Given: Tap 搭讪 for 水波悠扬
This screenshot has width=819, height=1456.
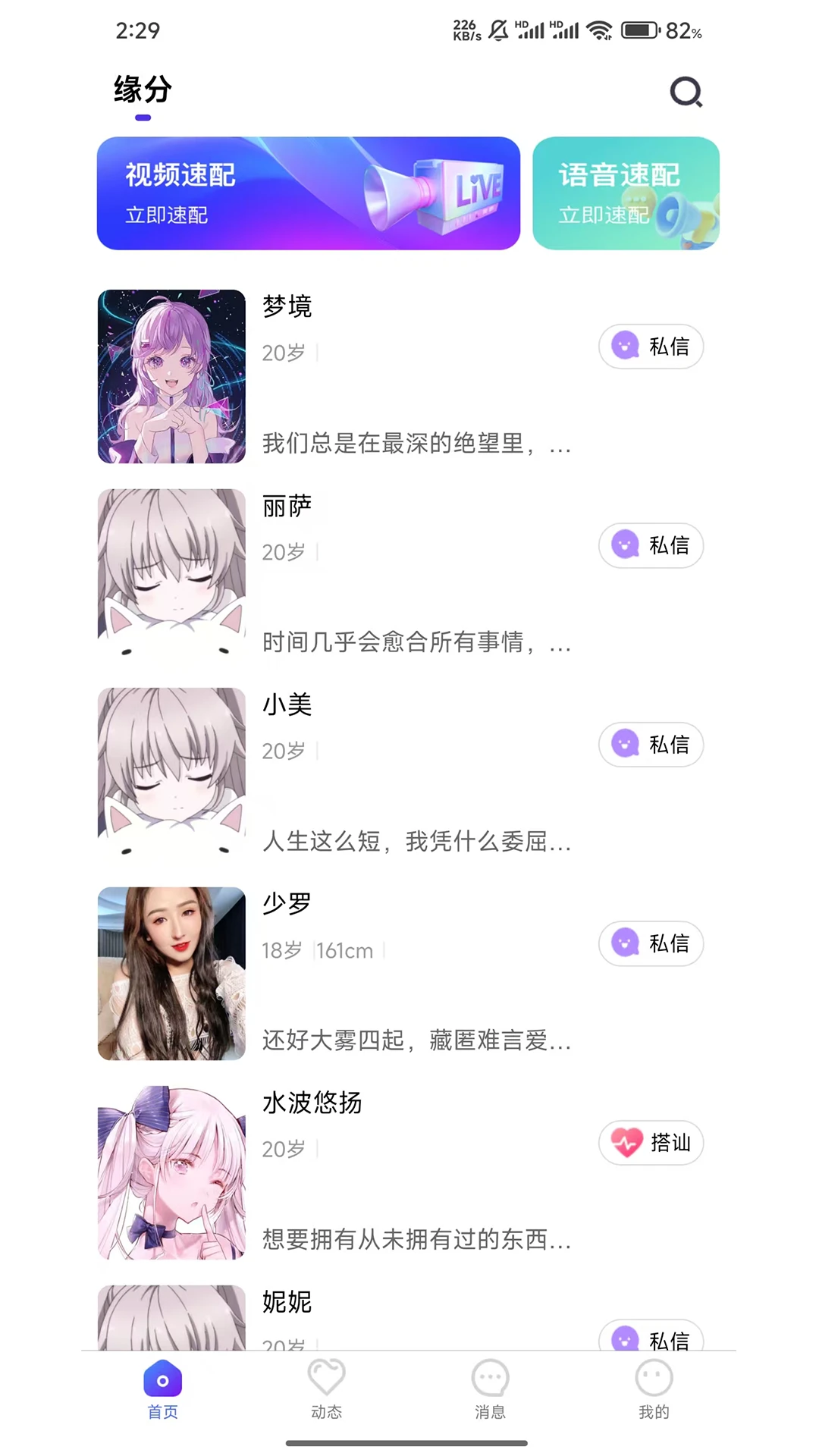Looking at the screenshot, I should tap(651, 1143).
